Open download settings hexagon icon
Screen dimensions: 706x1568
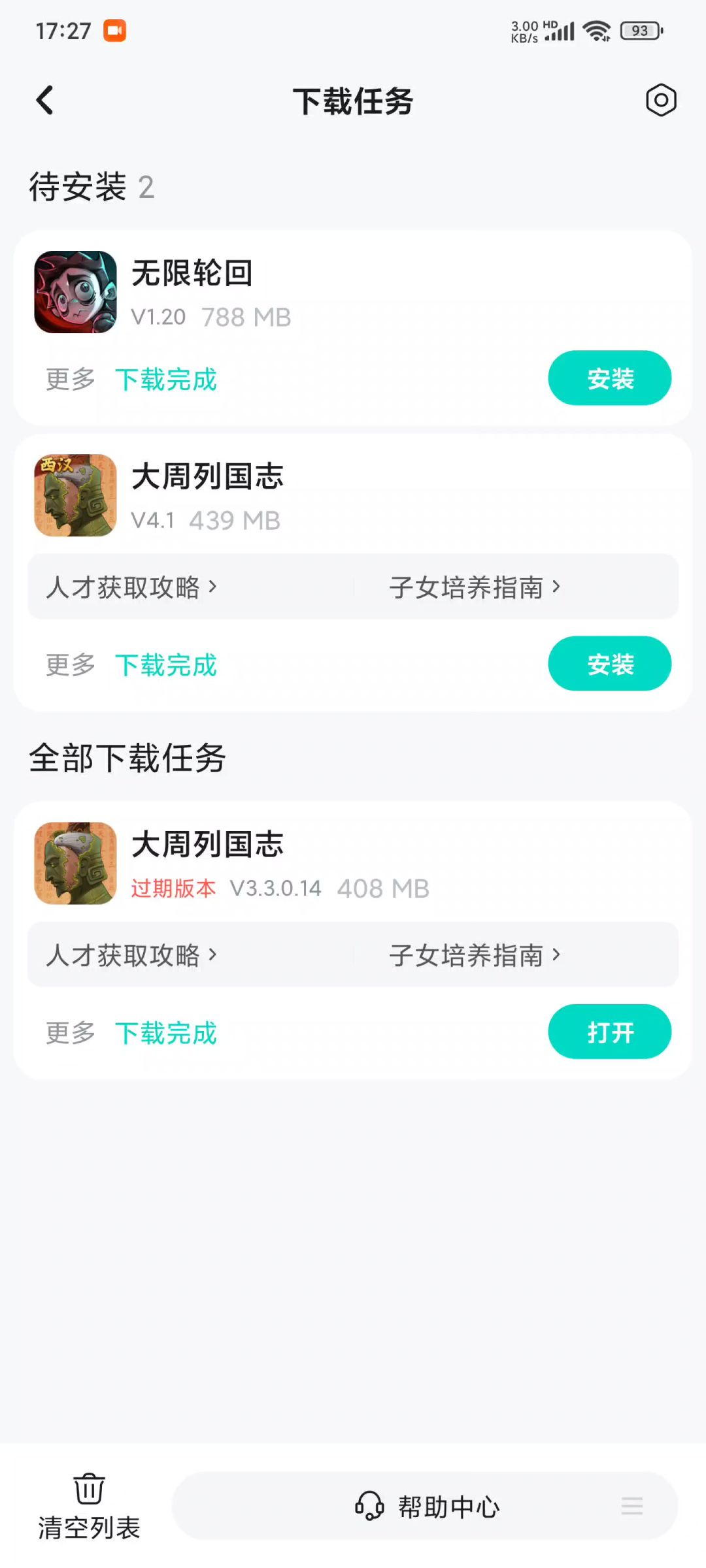(x=660, y=101)
